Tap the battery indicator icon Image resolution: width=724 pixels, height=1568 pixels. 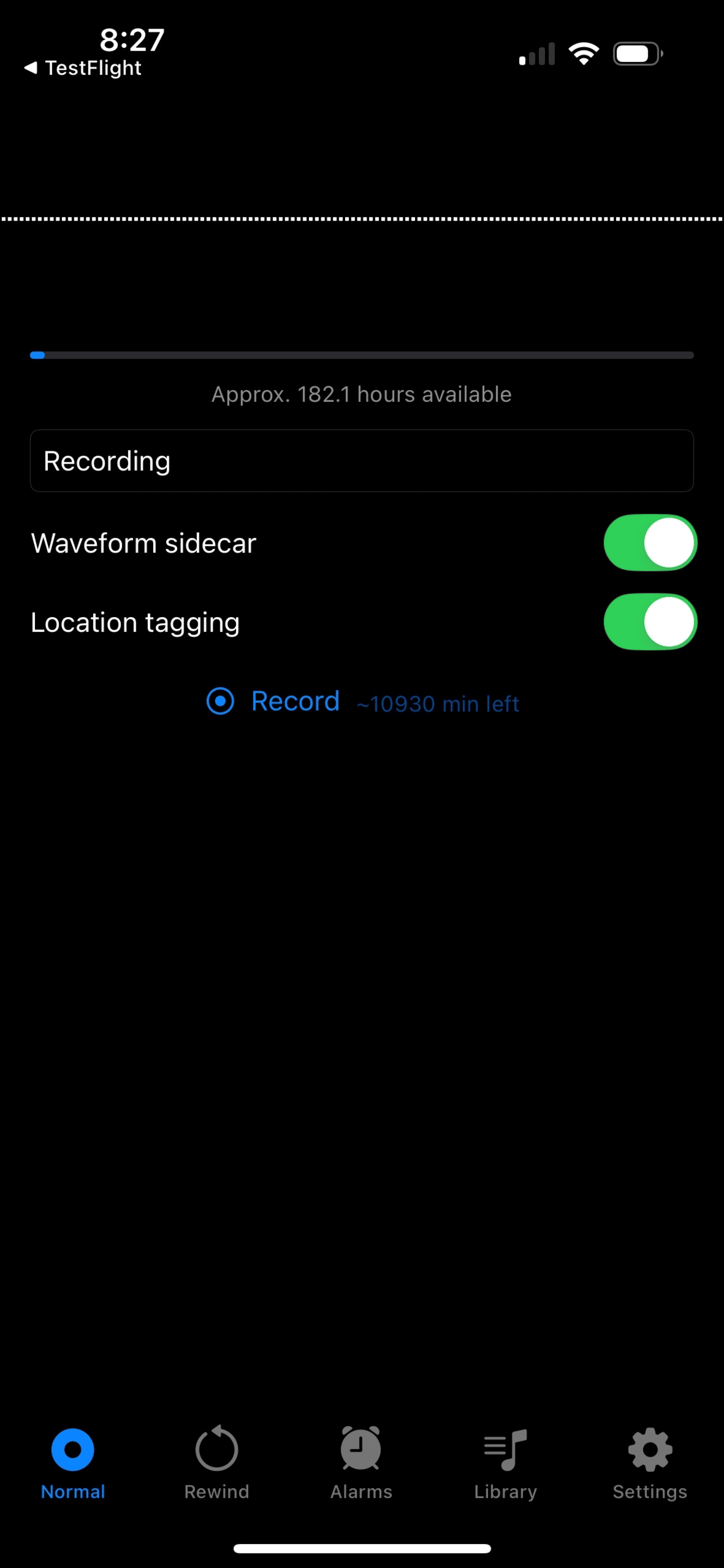tap(637, 54)
